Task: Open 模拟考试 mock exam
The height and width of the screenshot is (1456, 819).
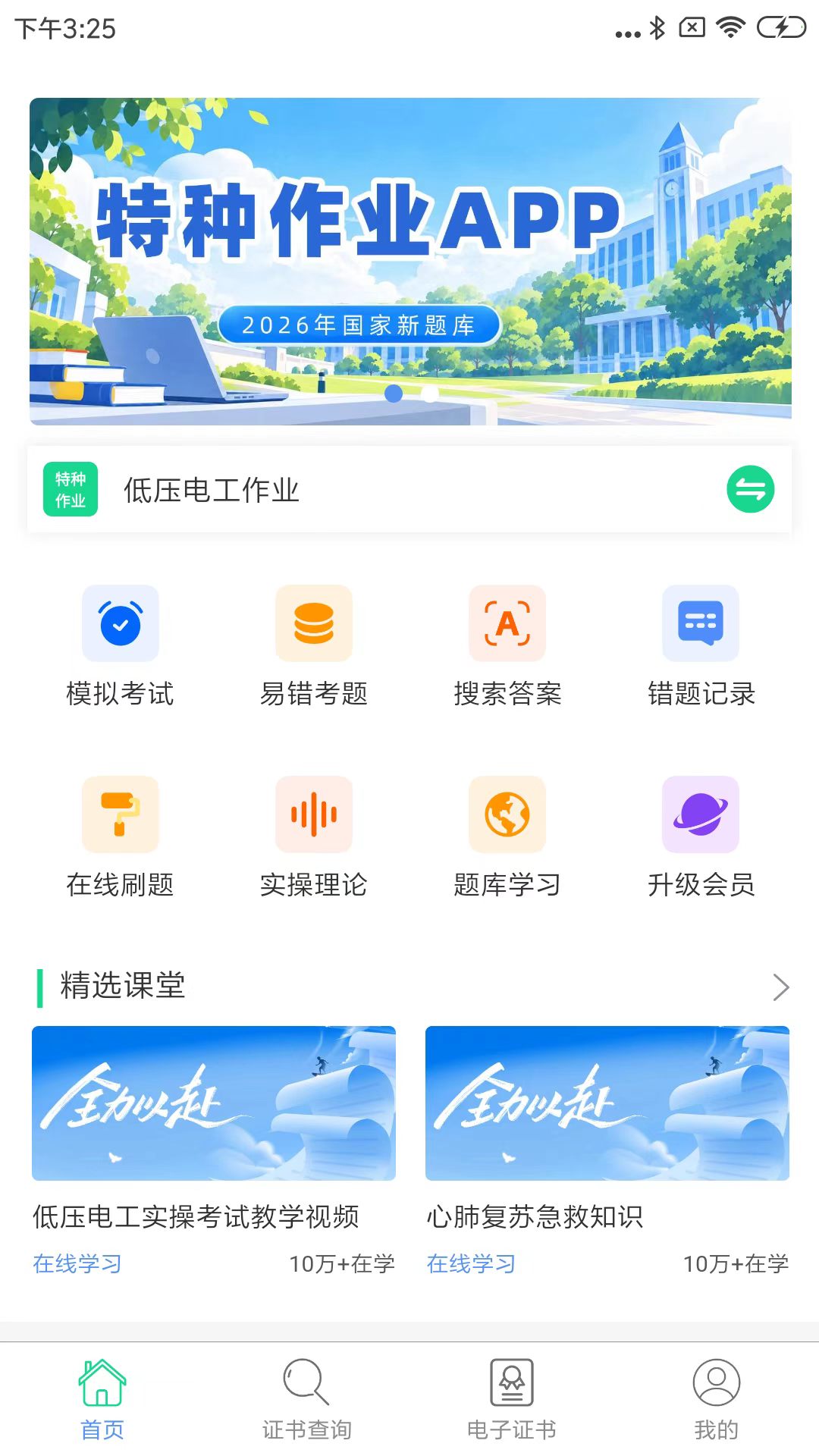Action: click(120, 646)
